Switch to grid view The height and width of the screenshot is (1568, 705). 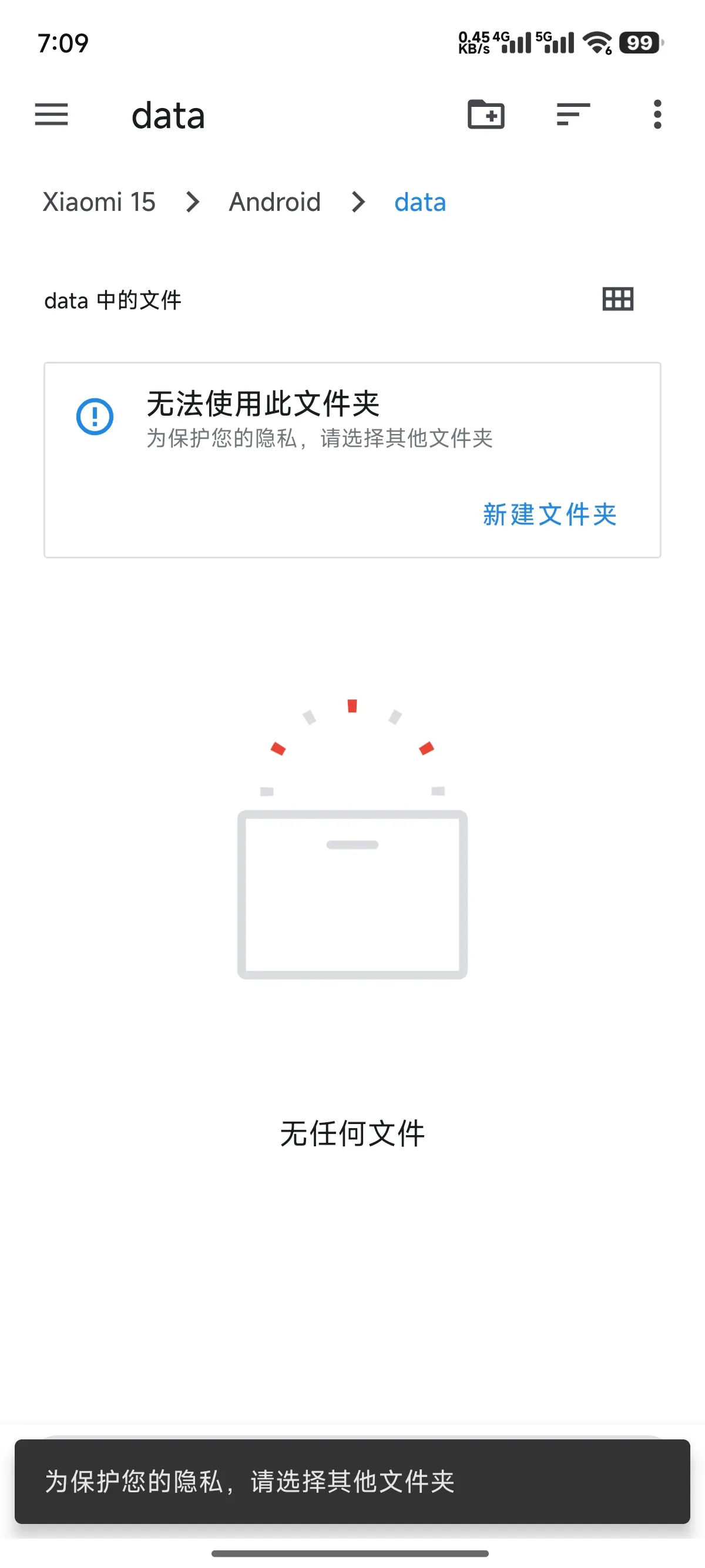tap(617, 300)
